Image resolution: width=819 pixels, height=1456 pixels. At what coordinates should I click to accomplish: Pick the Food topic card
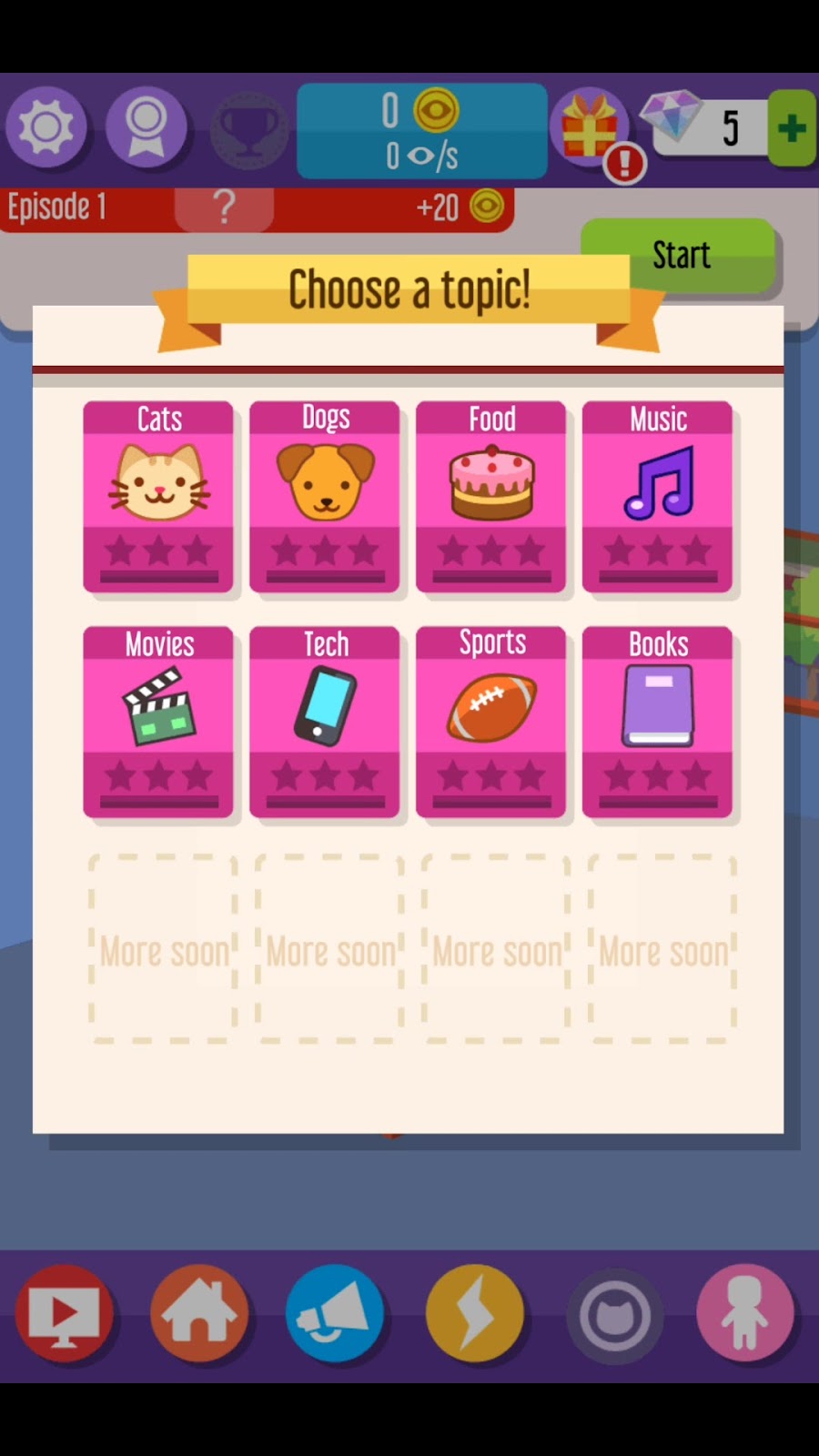click(491, 496)
